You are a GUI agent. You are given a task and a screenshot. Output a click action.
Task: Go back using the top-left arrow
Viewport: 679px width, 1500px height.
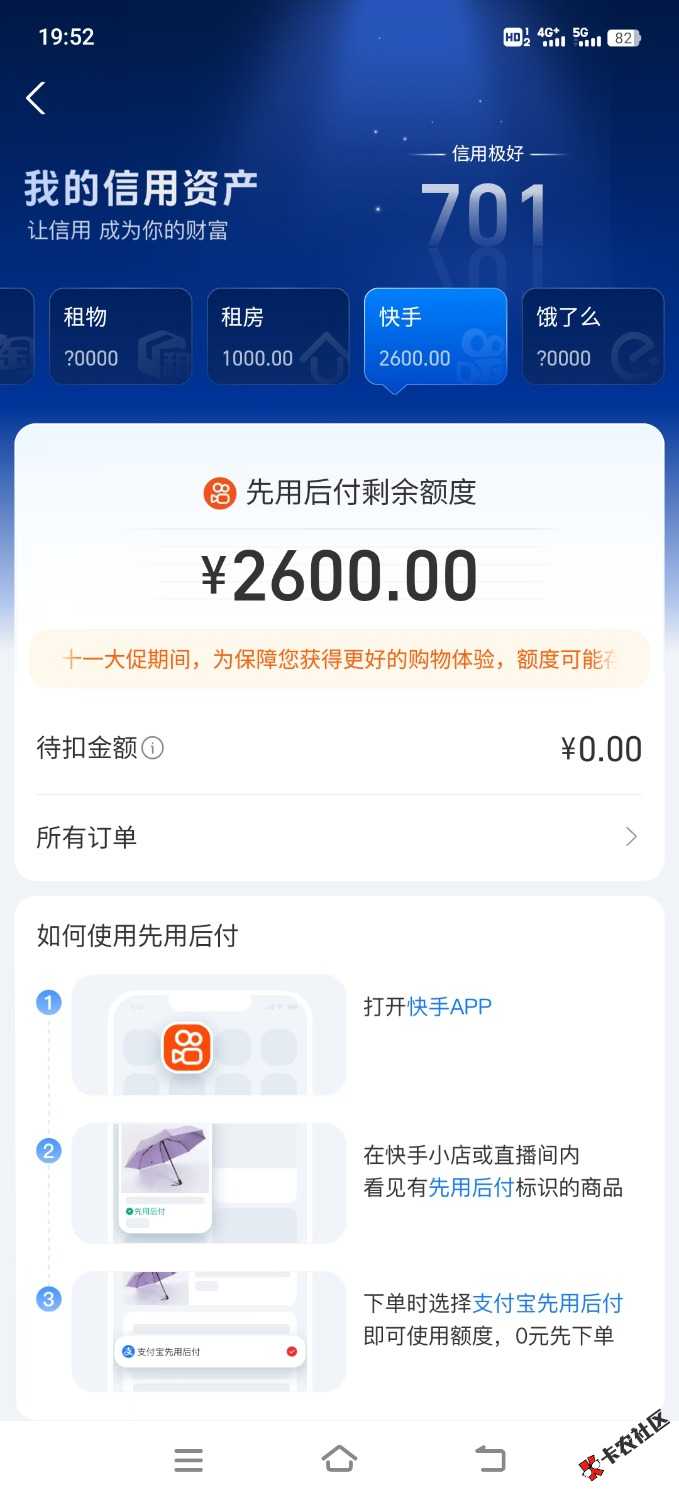[x=36, y=98]
